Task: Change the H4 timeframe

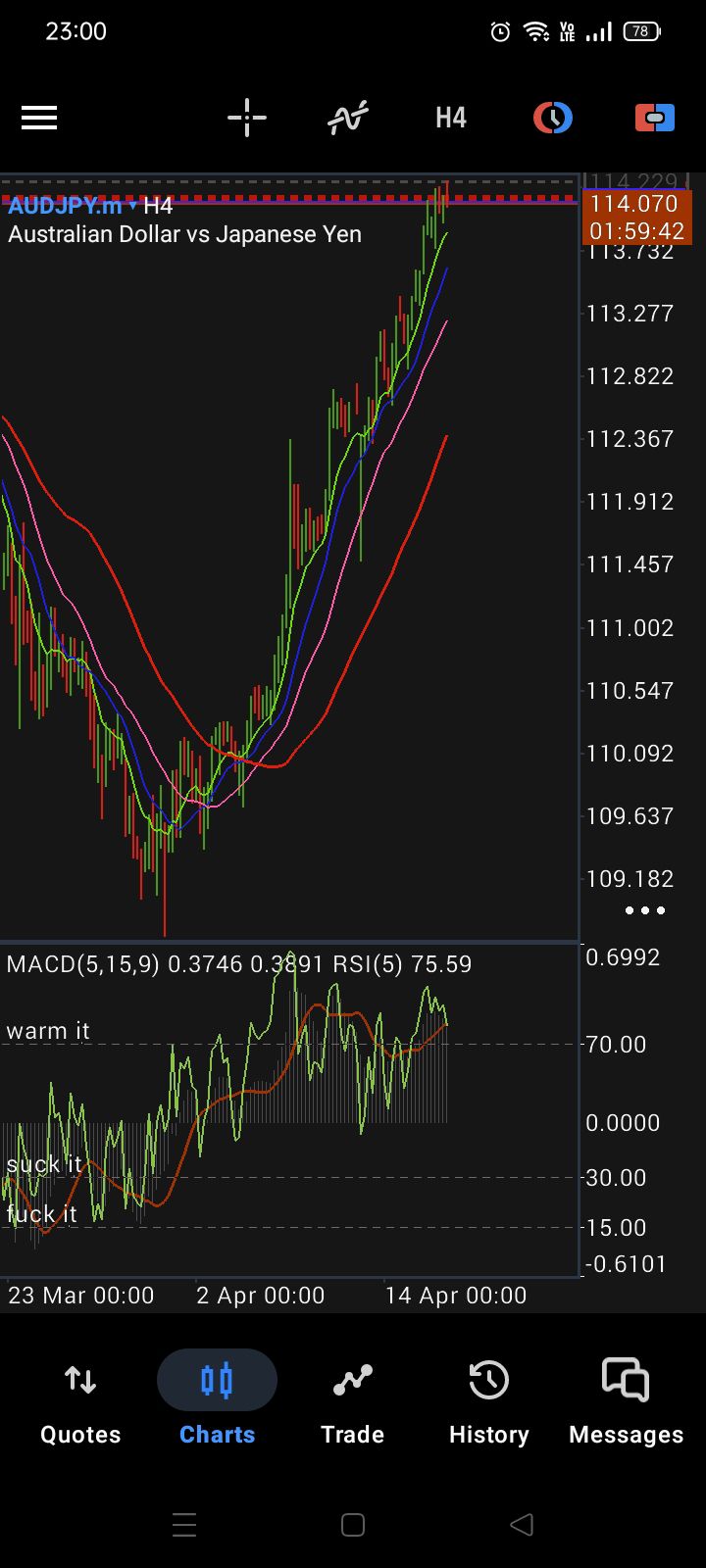Action: point(451,119)
